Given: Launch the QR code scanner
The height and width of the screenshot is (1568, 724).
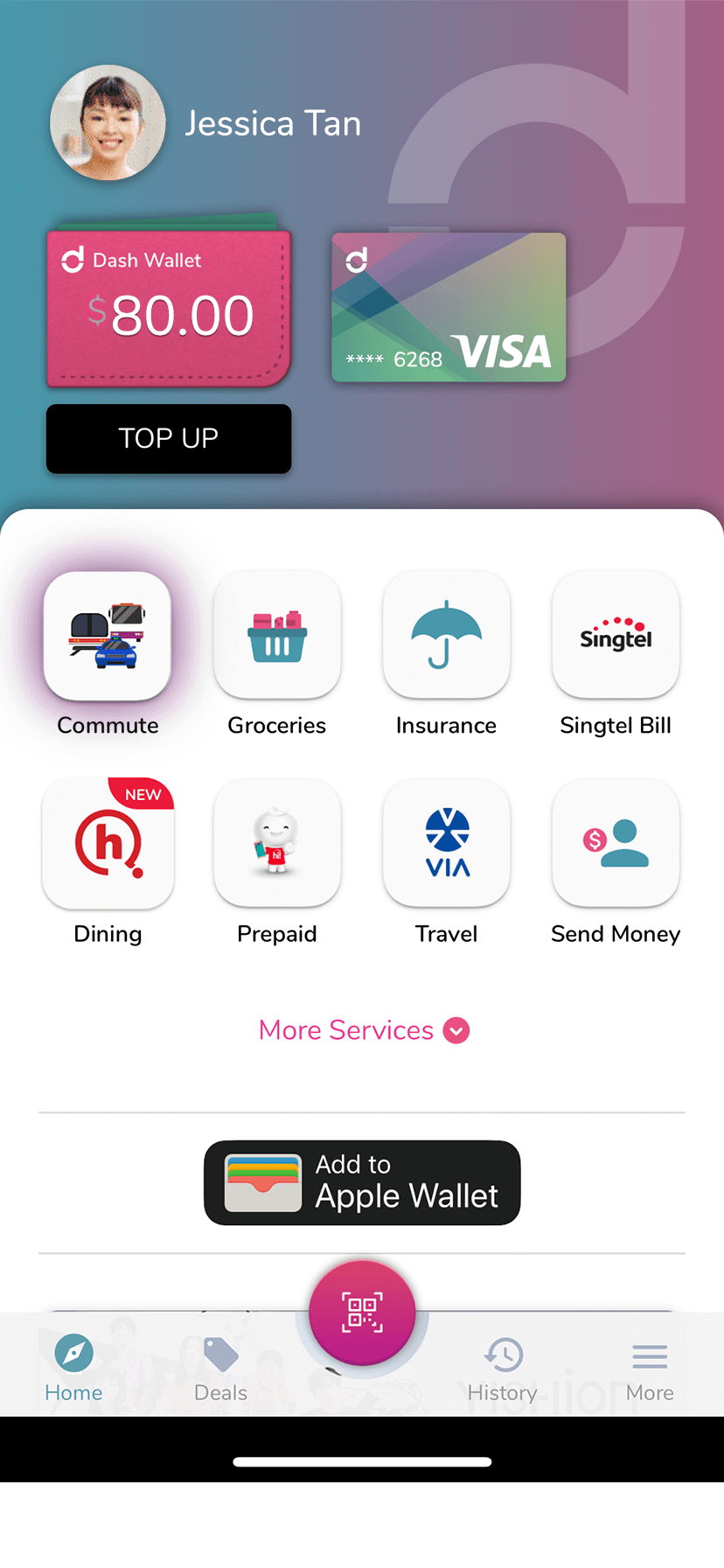Looking at the screenshot, I should coord(362,1314).
